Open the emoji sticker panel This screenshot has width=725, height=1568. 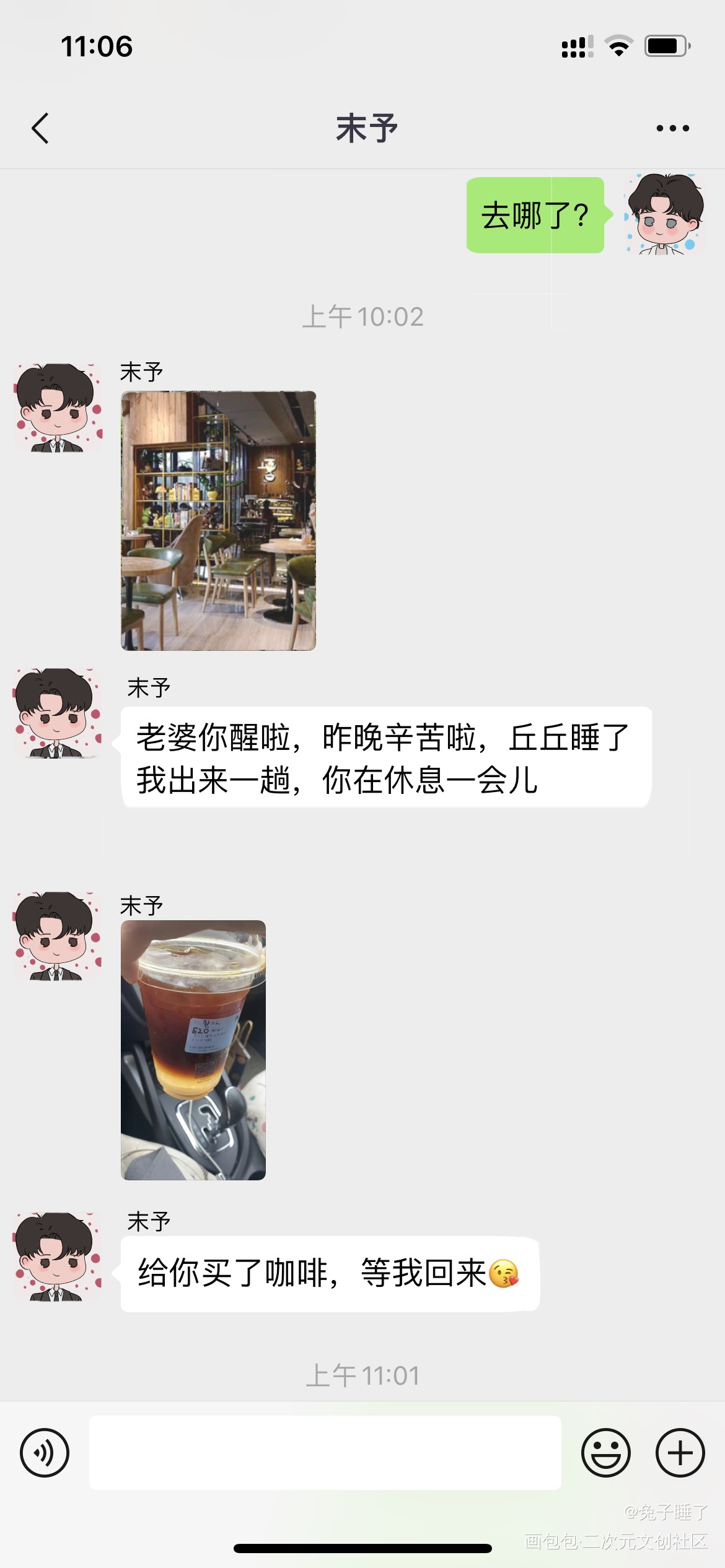point(605,1453)
